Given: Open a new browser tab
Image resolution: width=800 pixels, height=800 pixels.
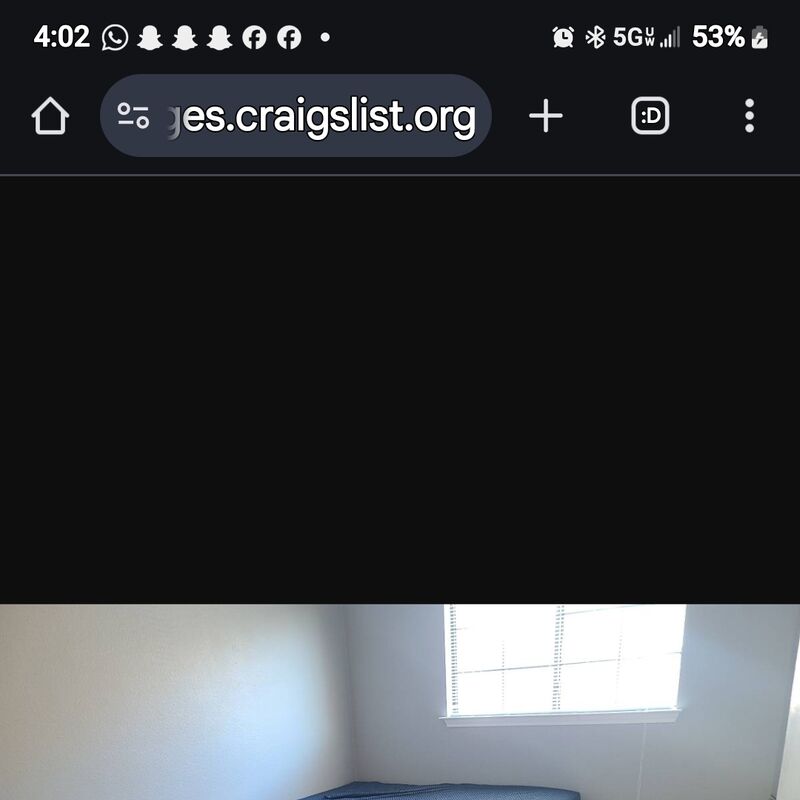Looking at the screenshot, I should click(546, 117).
